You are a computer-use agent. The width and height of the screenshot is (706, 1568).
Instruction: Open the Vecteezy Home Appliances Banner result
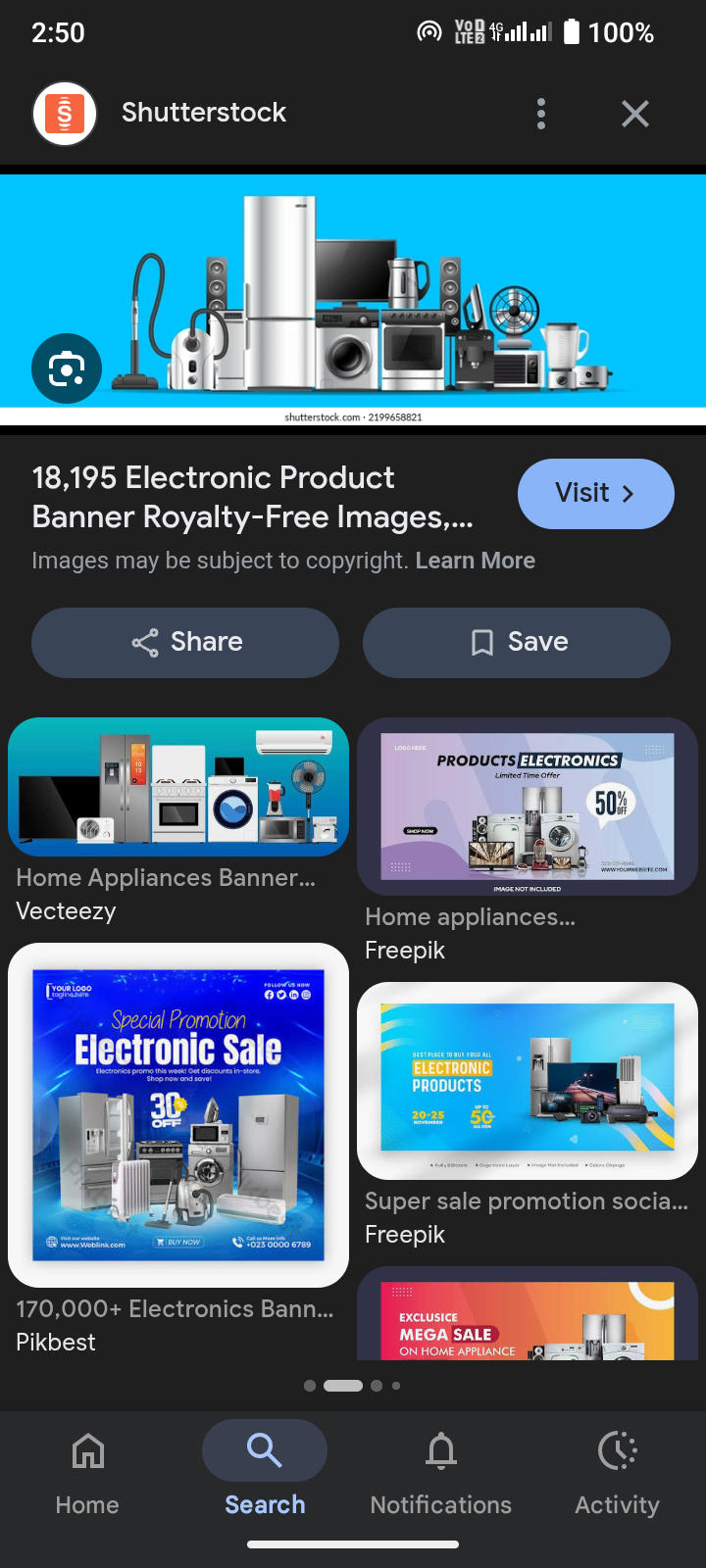click(x=178, y=787)
